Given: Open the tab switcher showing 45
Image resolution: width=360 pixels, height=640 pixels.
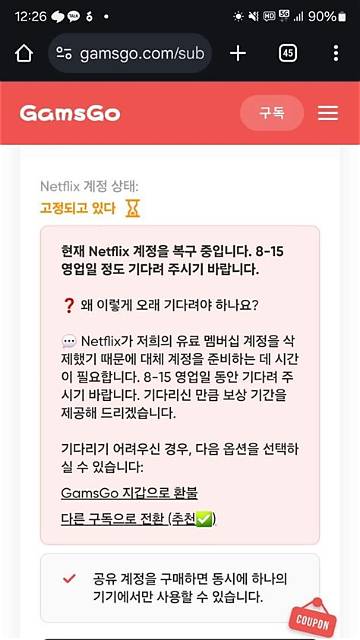Looking at the screenshot, I should pyautogui.click(x=288, y=53).
